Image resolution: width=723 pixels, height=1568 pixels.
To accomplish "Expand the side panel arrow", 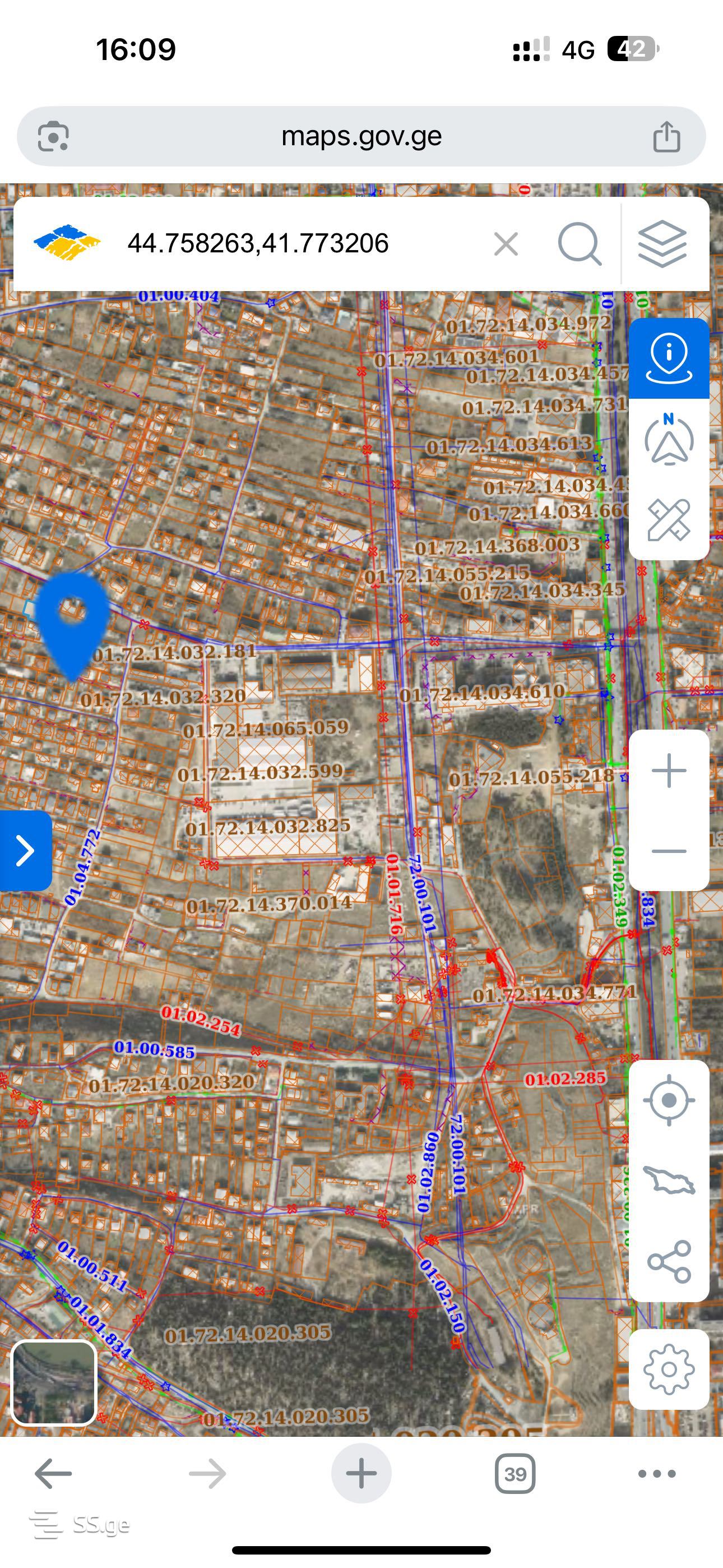I will (25, 850).
